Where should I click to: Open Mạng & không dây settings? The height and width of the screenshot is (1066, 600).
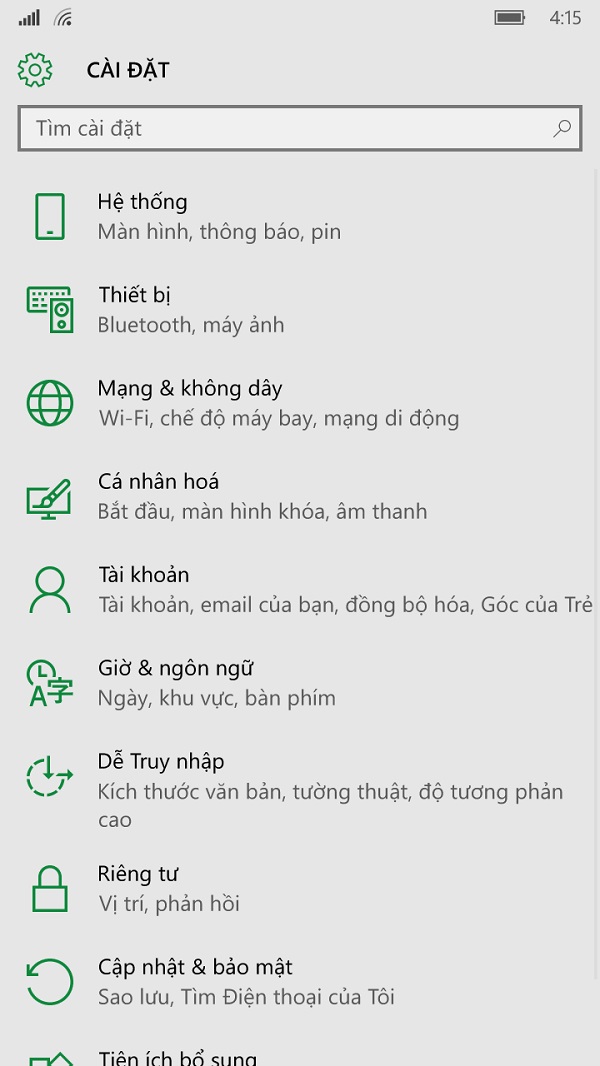[x=300, y=402]
